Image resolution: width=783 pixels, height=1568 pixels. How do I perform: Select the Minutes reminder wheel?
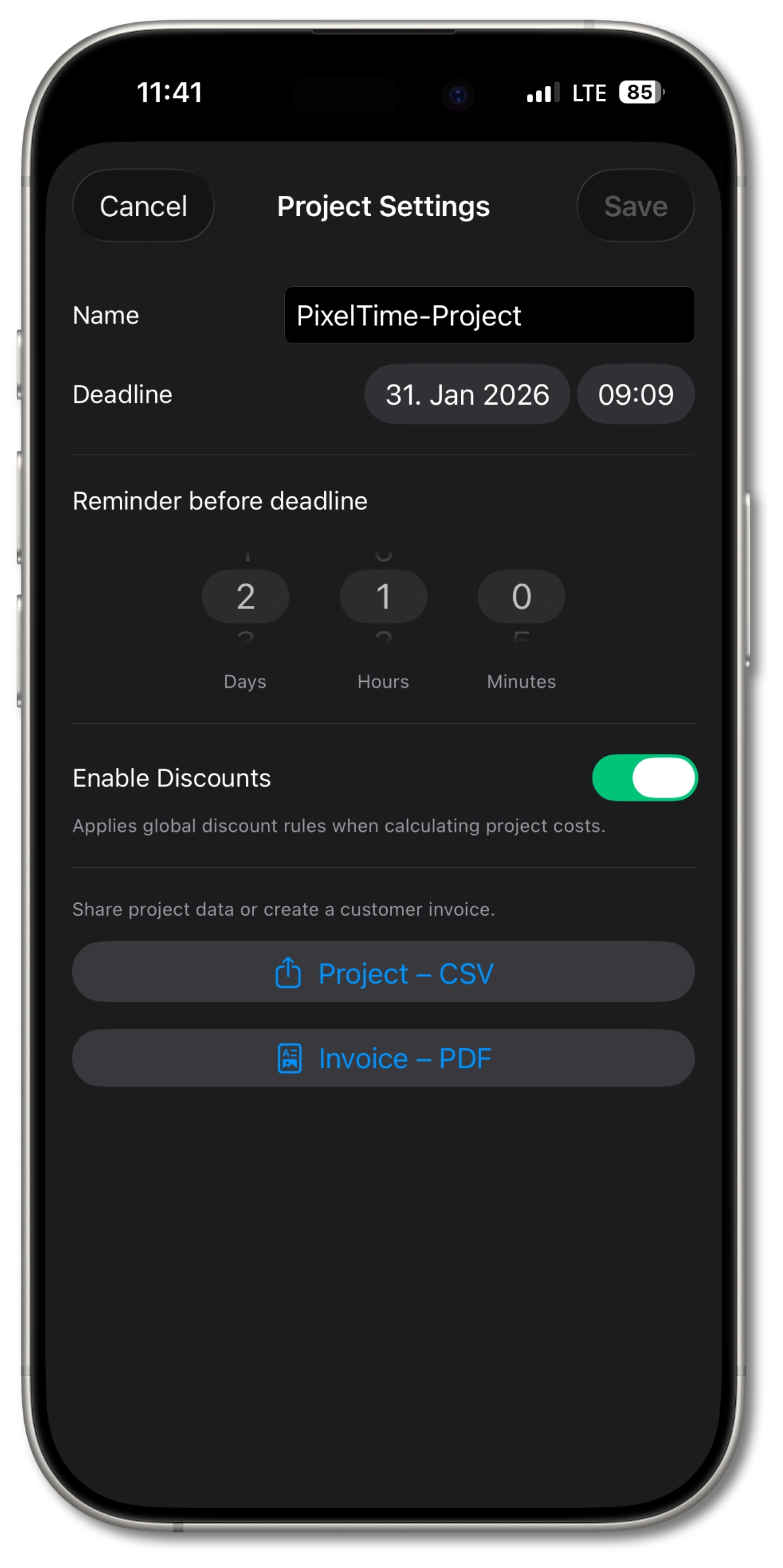(521, 596)
